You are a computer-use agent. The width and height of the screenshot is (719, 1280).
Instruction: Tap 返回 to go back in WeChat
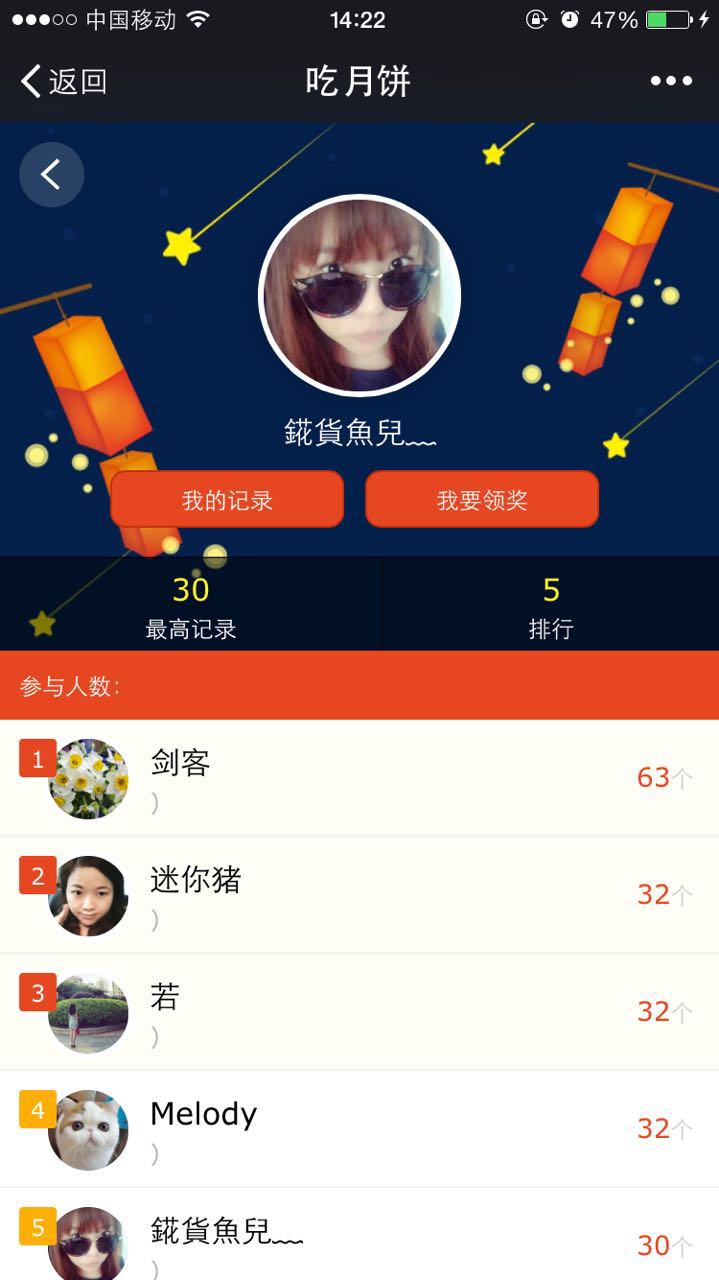(x=64, y=81)
